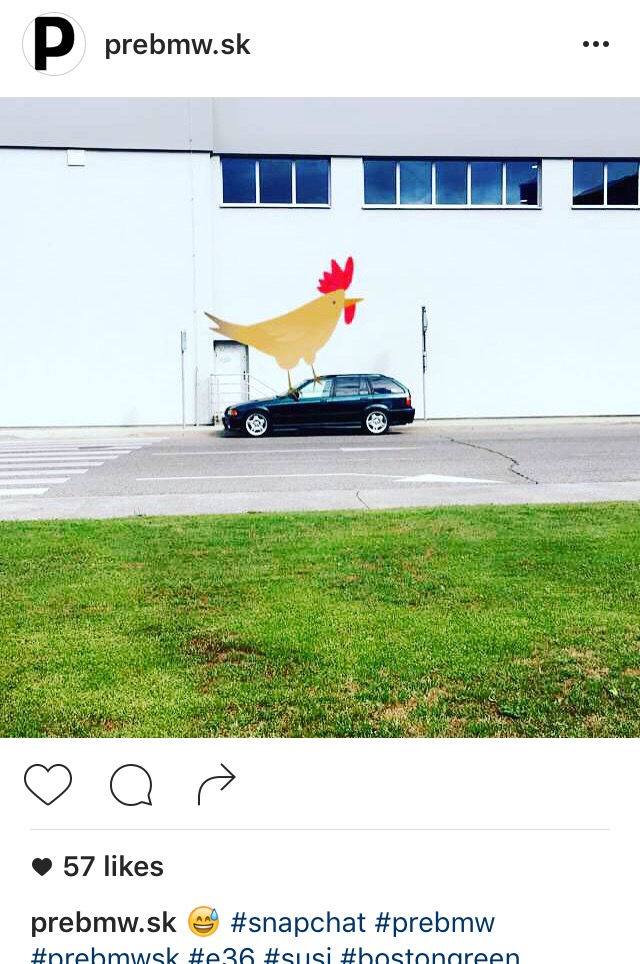This screenshot has height=964, width=640.
Task: Like the post with the heart icon
Action: point(48,784)
